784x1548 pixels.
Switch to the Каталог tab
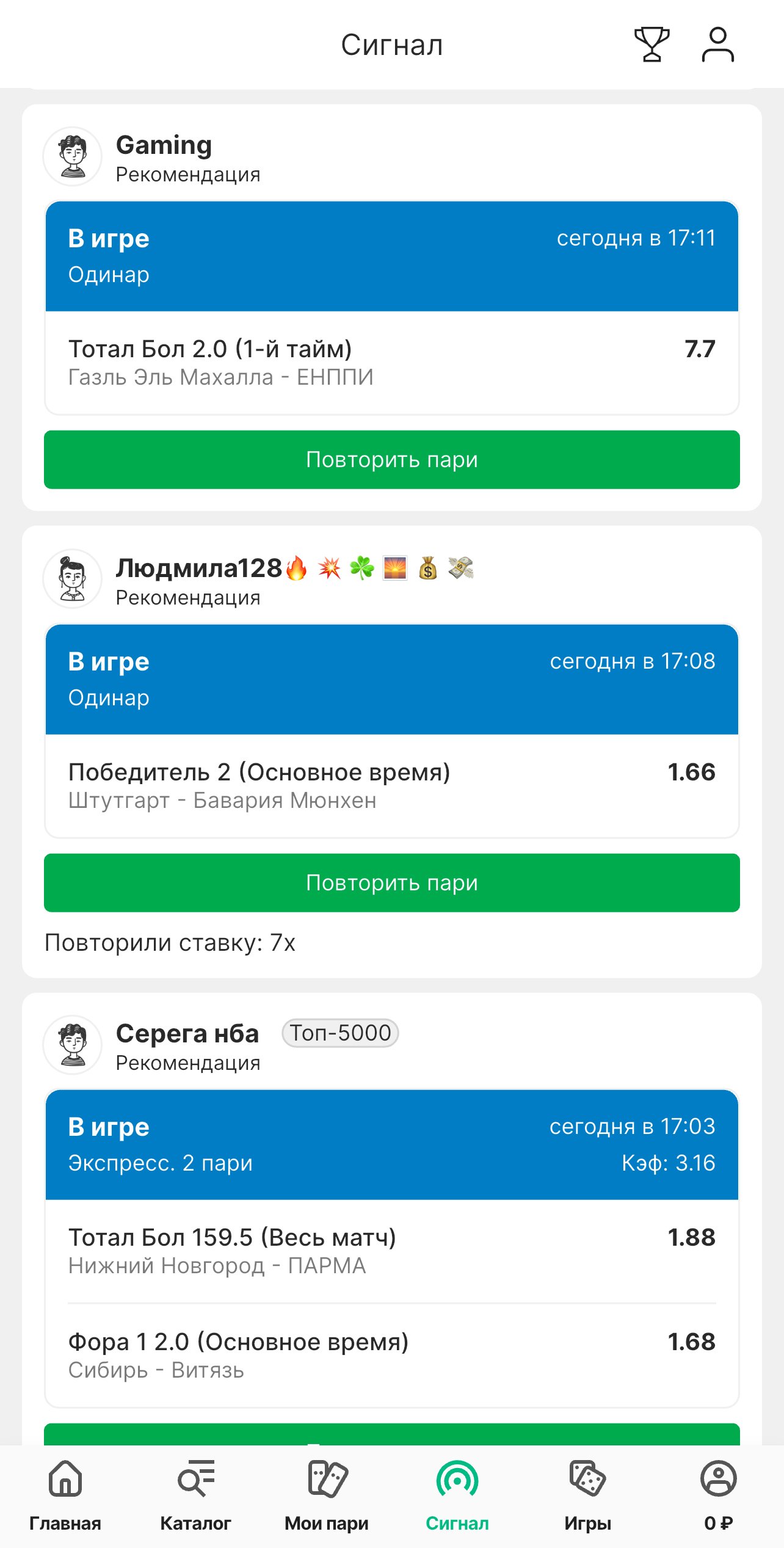click(x=196, y=1494)
